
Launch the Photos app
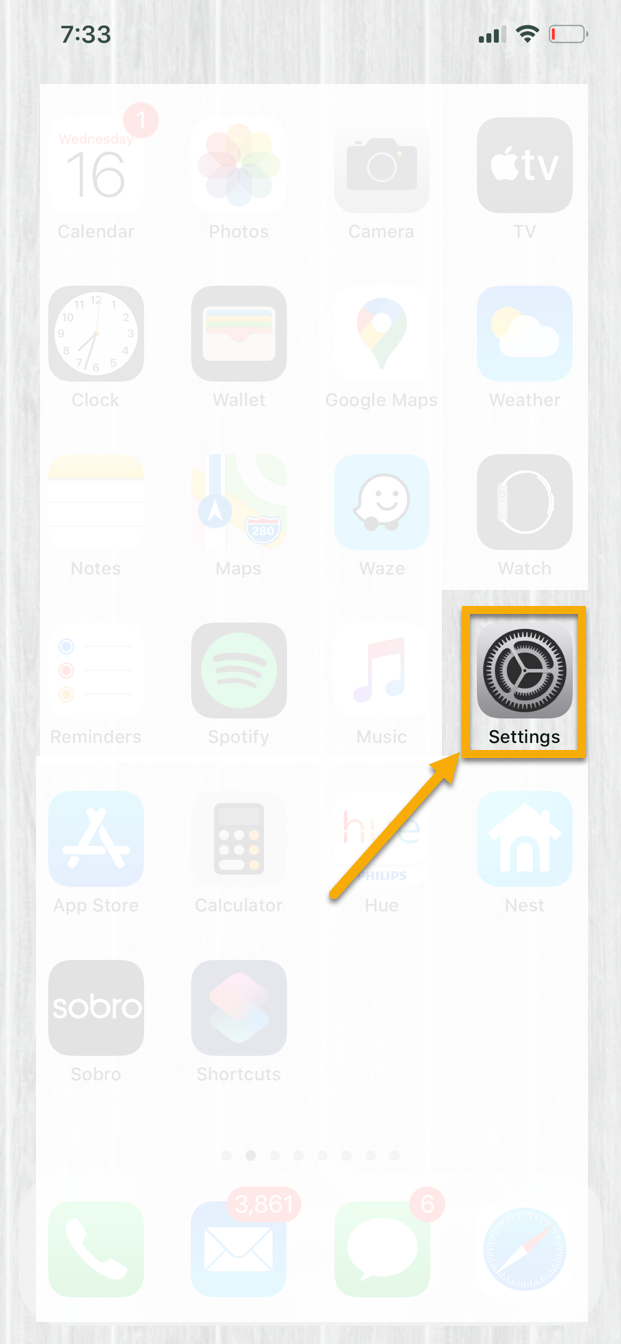239,166
